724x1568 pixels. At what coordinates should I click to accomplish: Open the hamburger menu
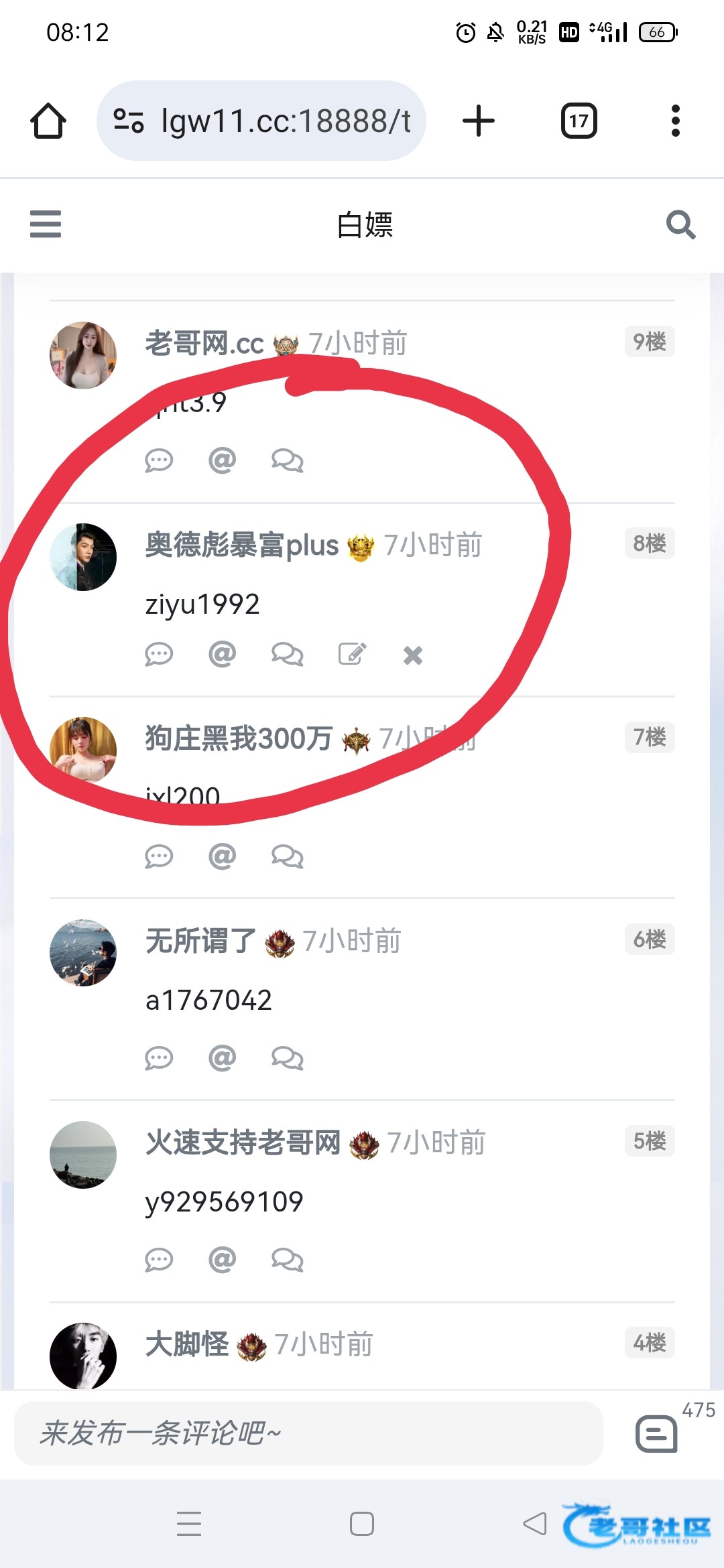[46, 224]
